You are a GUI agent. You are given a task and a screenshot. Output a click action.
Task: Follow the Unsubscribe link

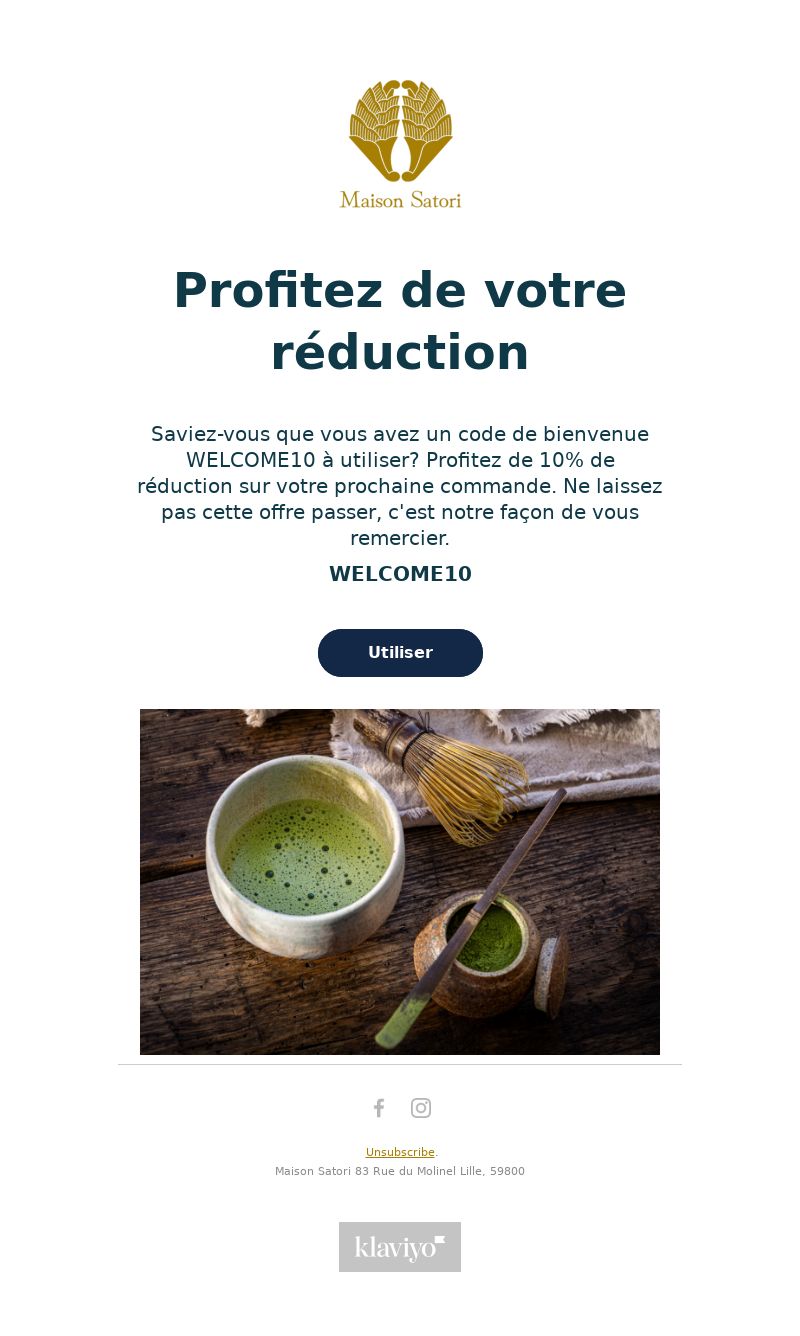[400, 1152]
